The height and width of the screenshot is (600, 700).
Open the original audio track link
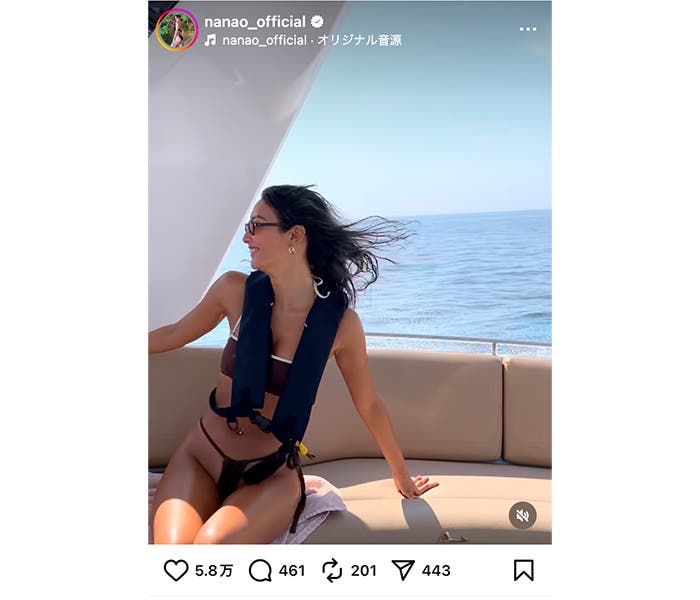point(311,41)
